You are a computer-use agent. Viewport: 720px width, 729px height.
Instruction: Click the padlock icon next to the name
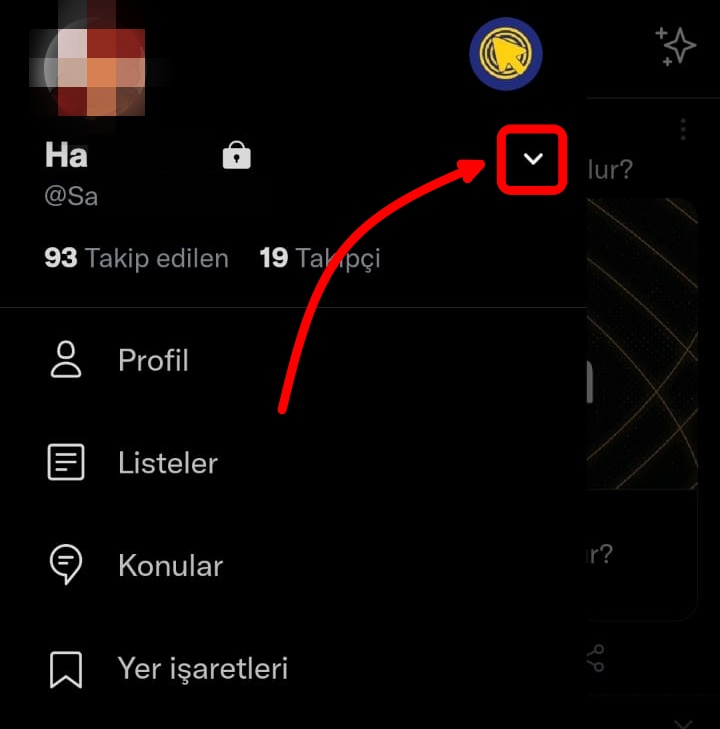tap(236, 156)
